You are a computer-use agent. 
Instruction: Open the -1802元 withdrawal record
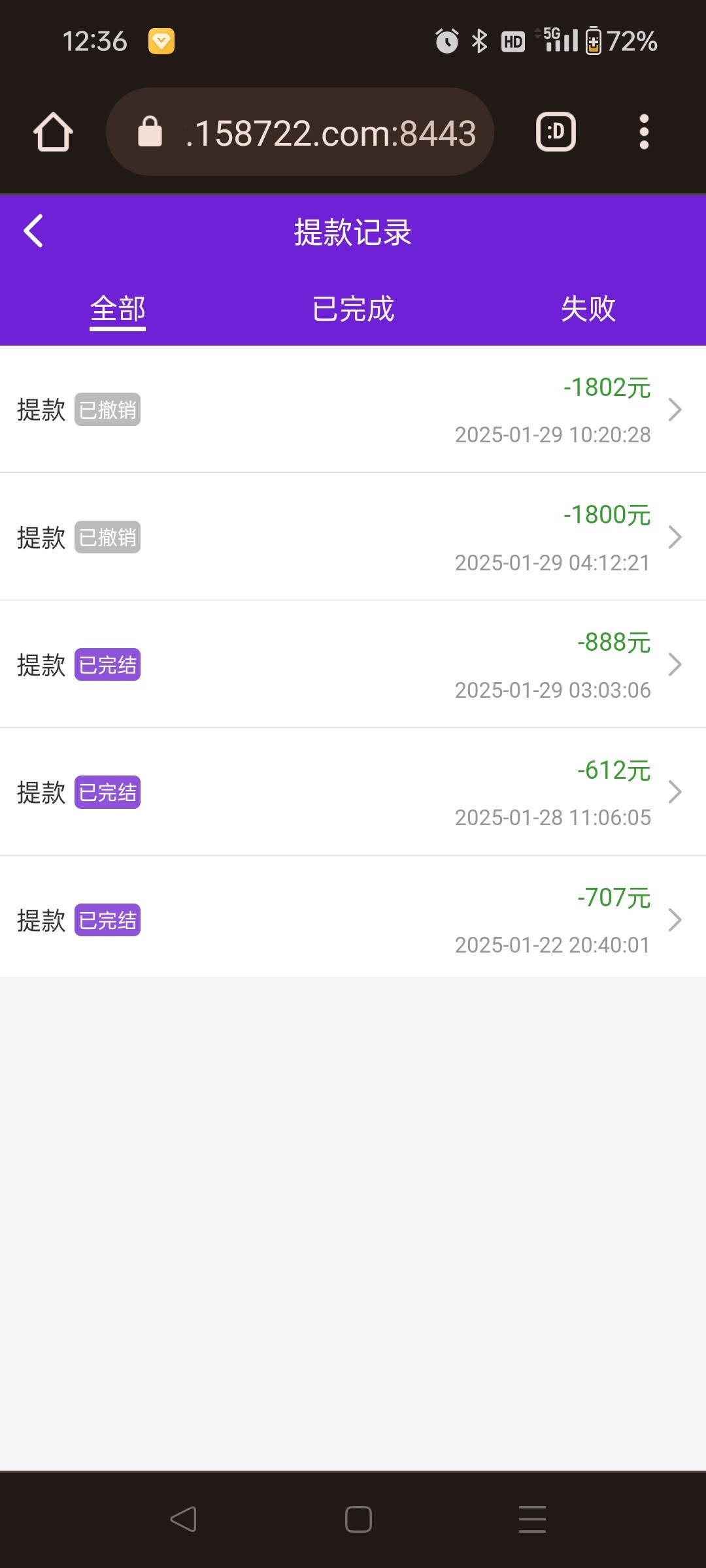pos(353,410)
